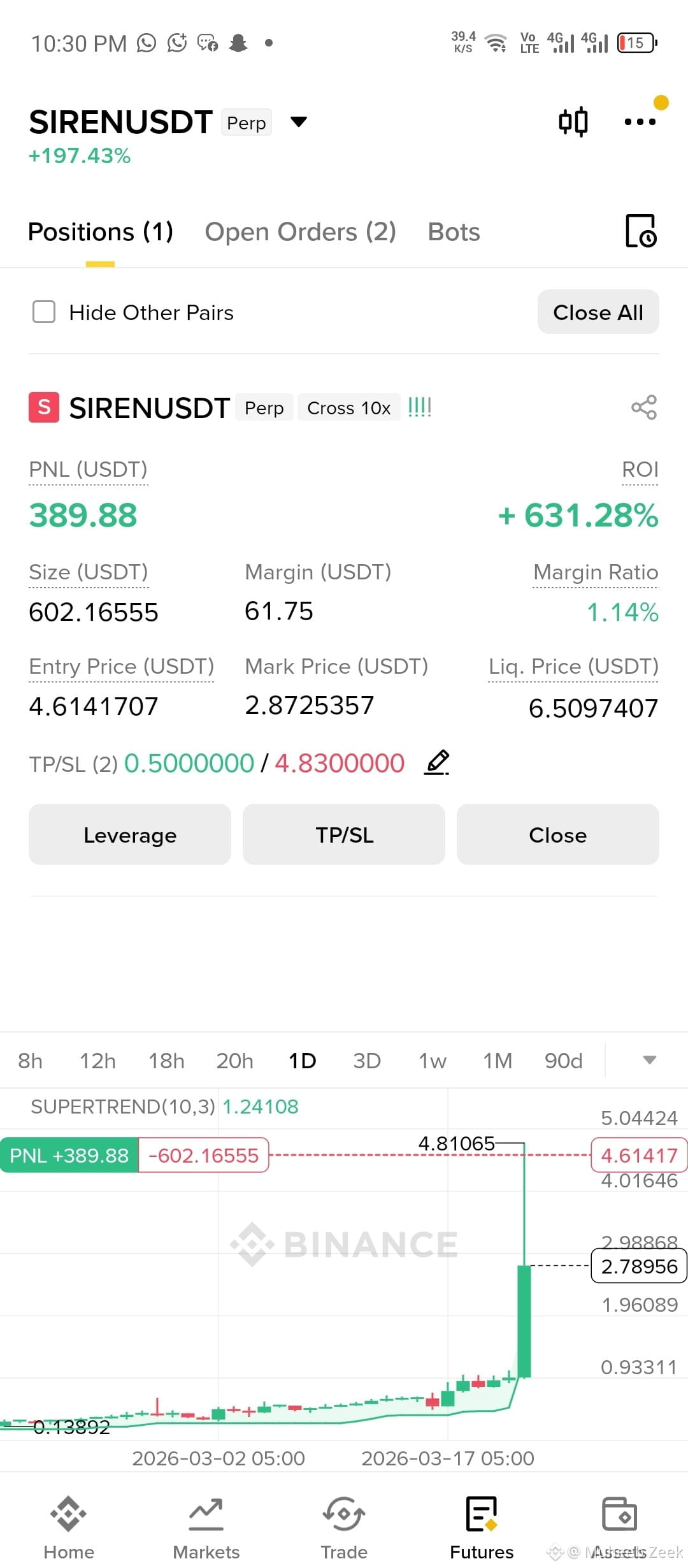Switch to the Bots tab
Viewport: 688px width, 1568px height.
pos(454,232)
